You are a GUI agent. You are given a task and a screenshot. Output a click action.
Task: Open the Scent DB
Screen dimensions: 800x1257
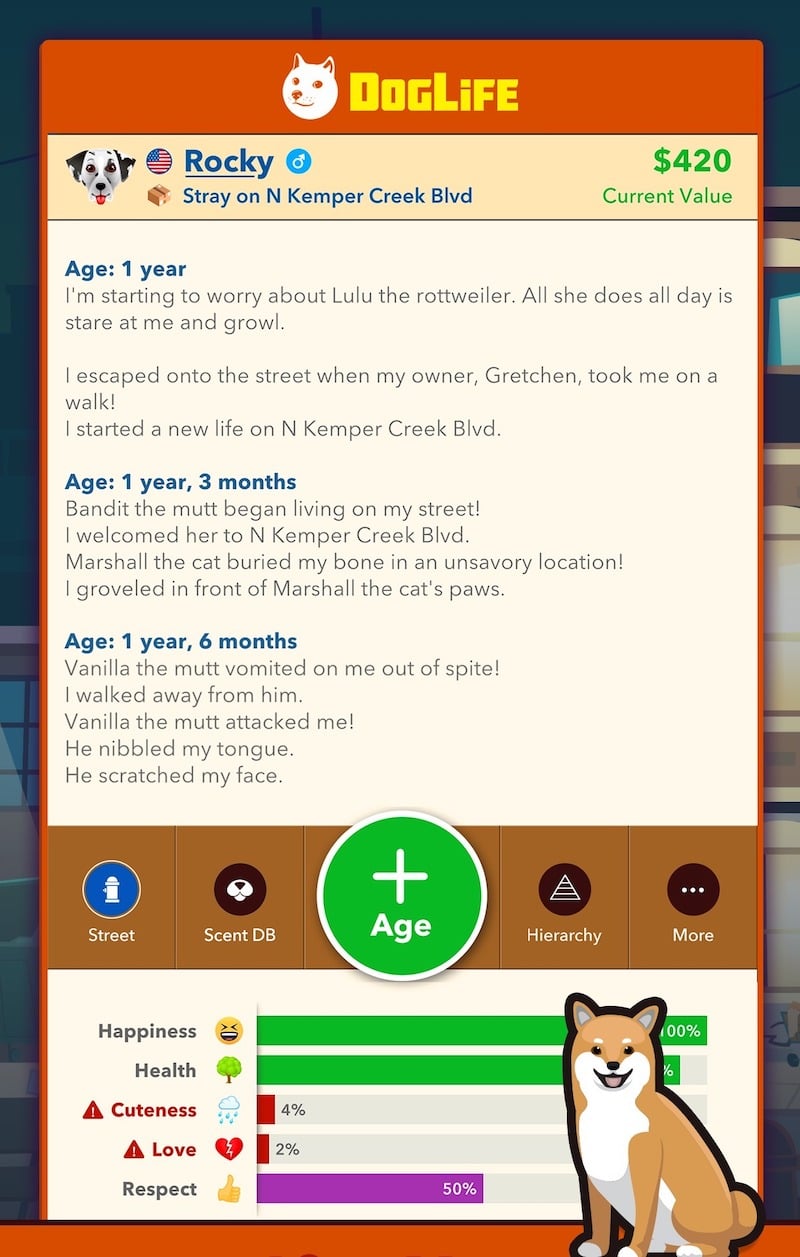(x=240, y=899)
